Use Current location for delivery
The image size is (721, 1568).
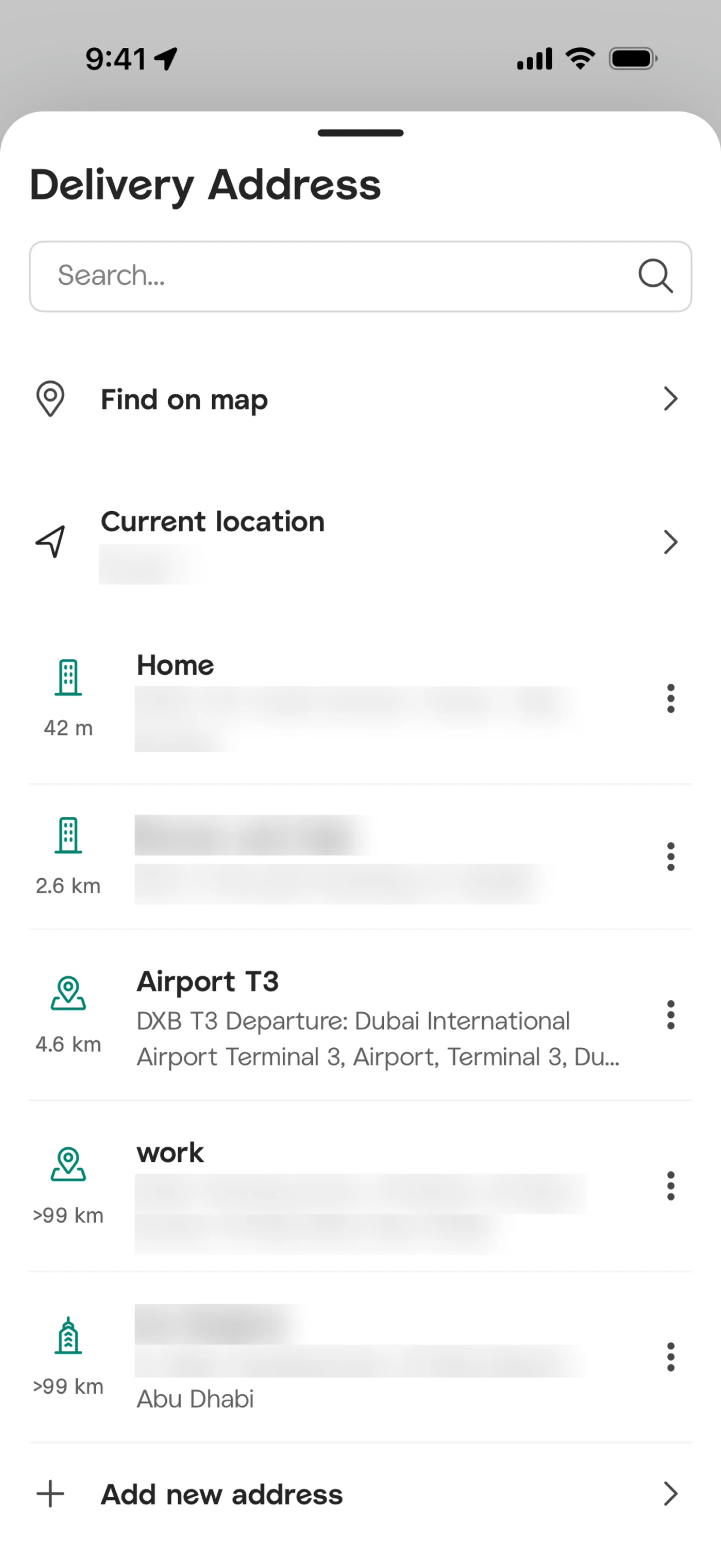[359, 541]
